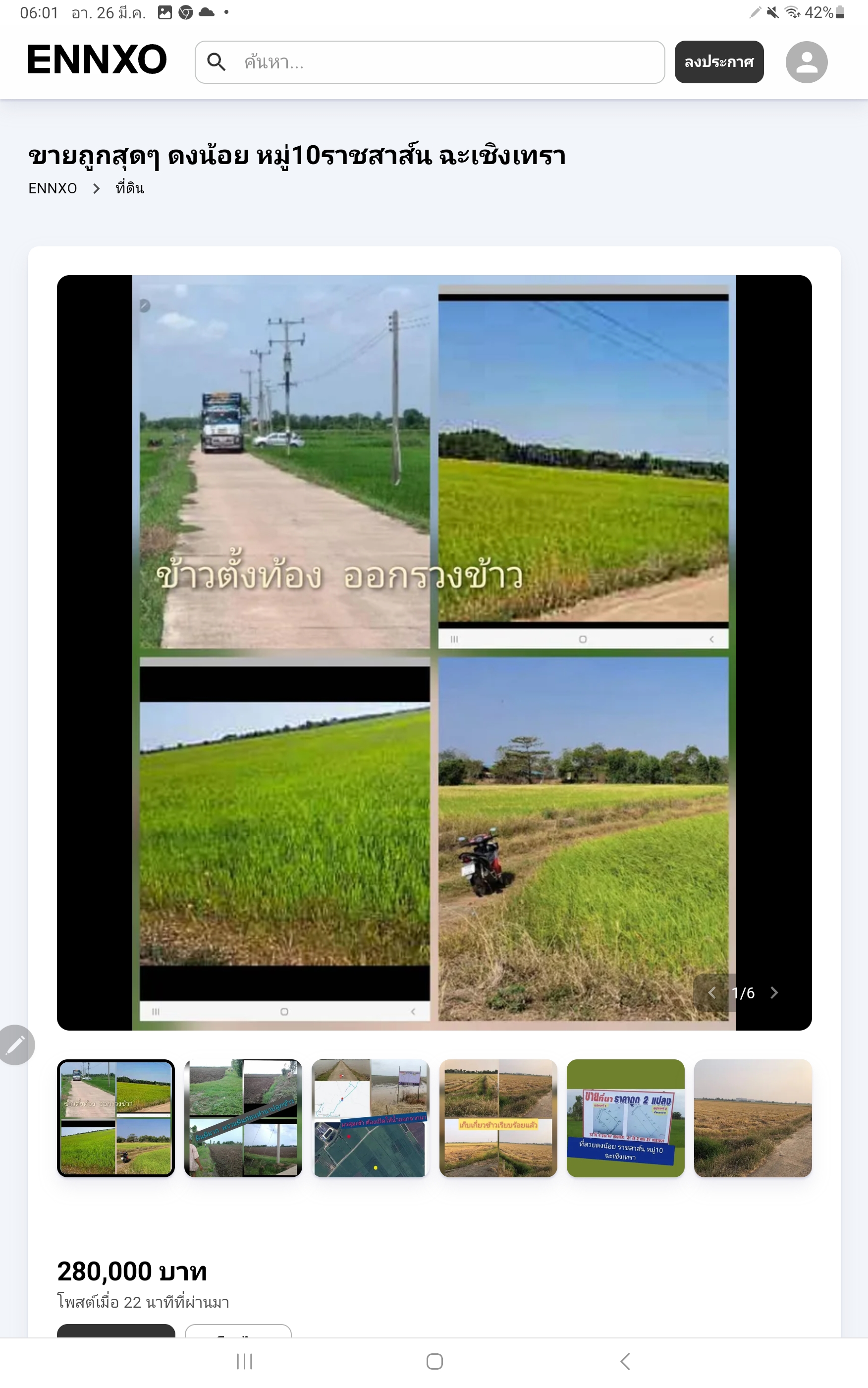Tap the ลงประกาศ post-ad button
This screenshot has width=868, height=1388.
point(718,62)
